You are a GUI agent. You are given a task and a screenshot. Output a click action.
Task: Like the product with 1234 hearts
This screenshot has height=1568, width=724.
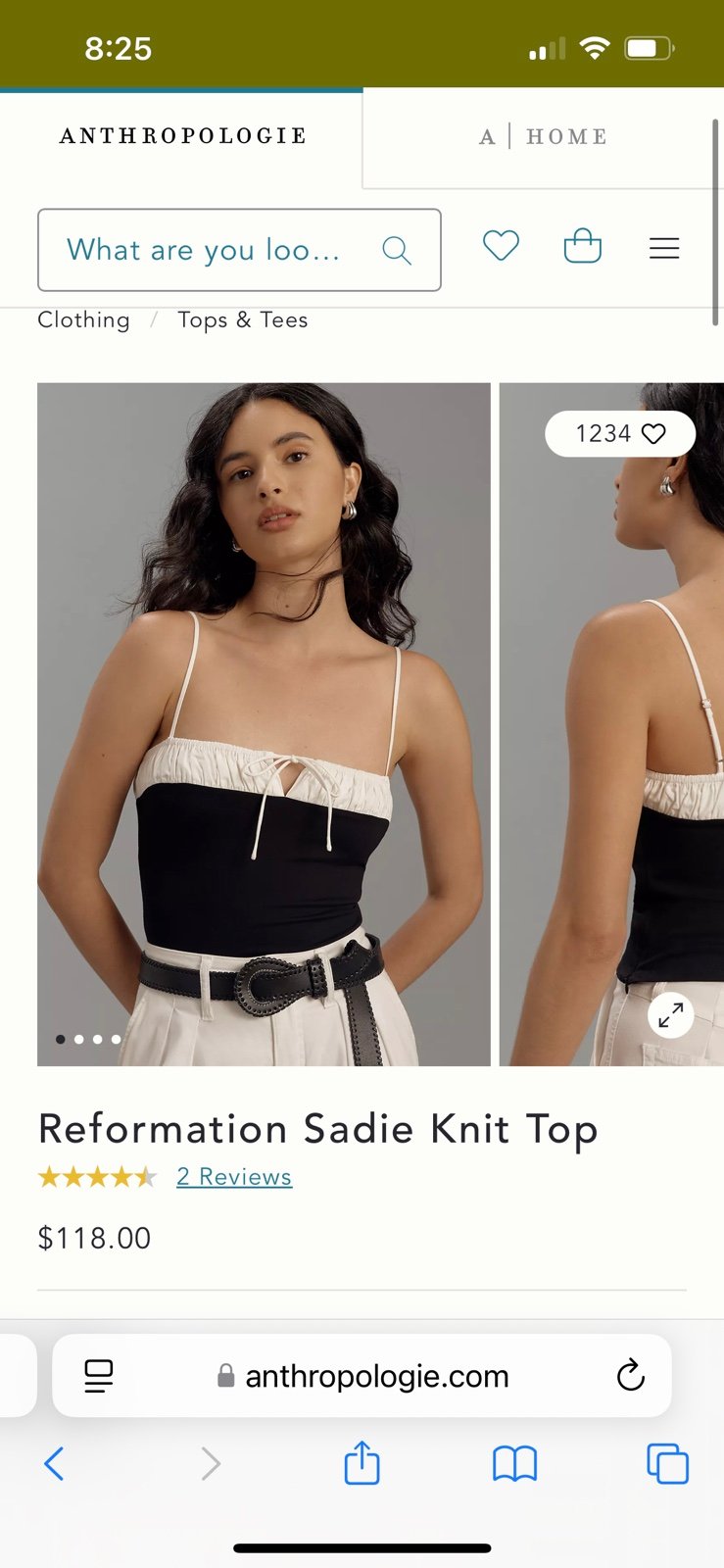(620, 433)
